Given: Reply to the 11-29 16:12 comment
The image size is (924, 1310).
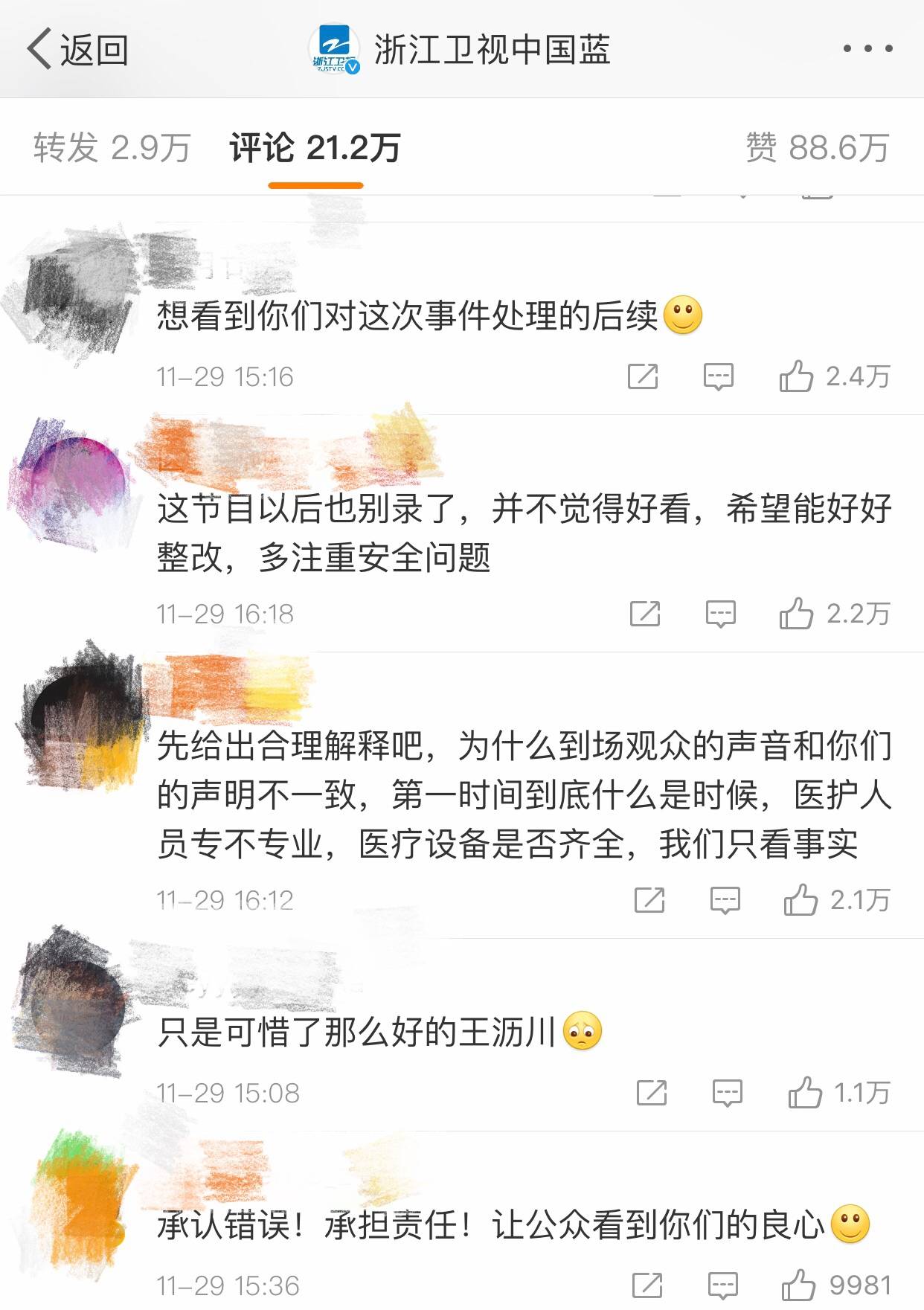Looking at the screenshot, I should click(x=725, y=900).
